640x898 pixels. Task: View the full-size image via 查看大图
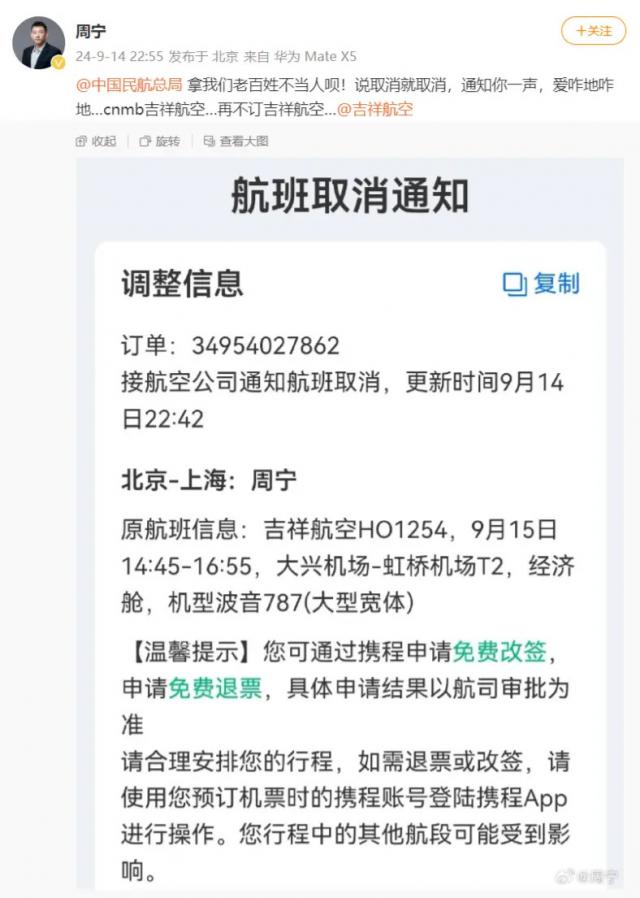[236, 142]
